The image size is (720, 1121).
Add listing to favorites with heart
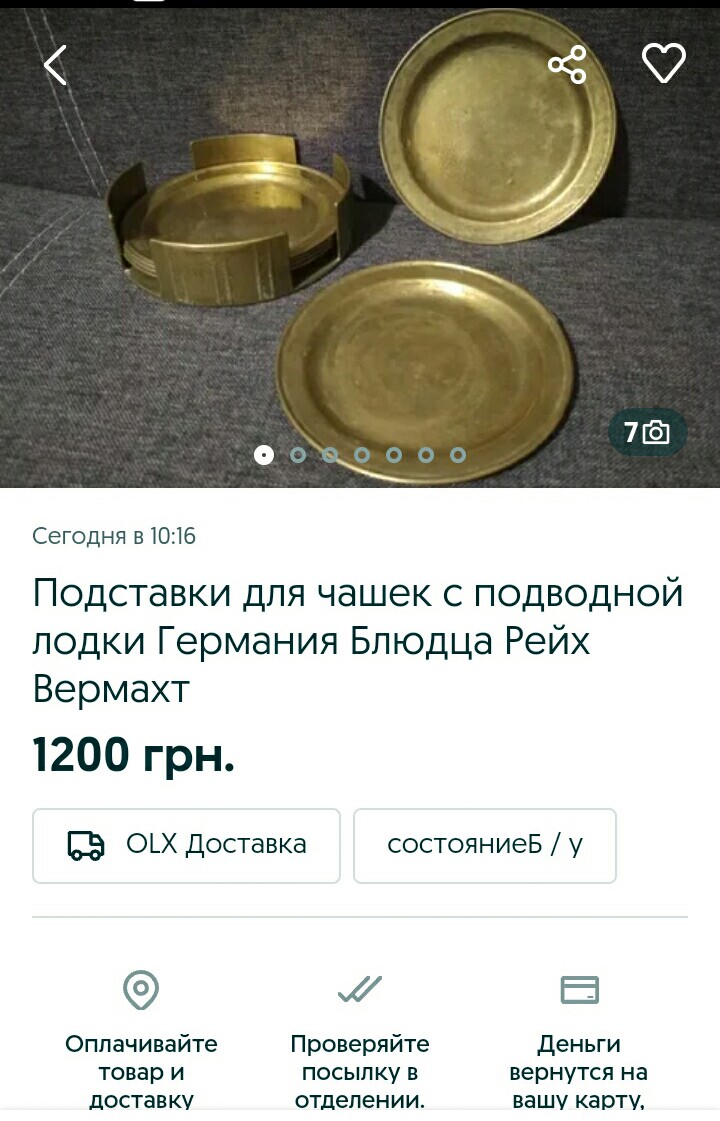[663, 64]
